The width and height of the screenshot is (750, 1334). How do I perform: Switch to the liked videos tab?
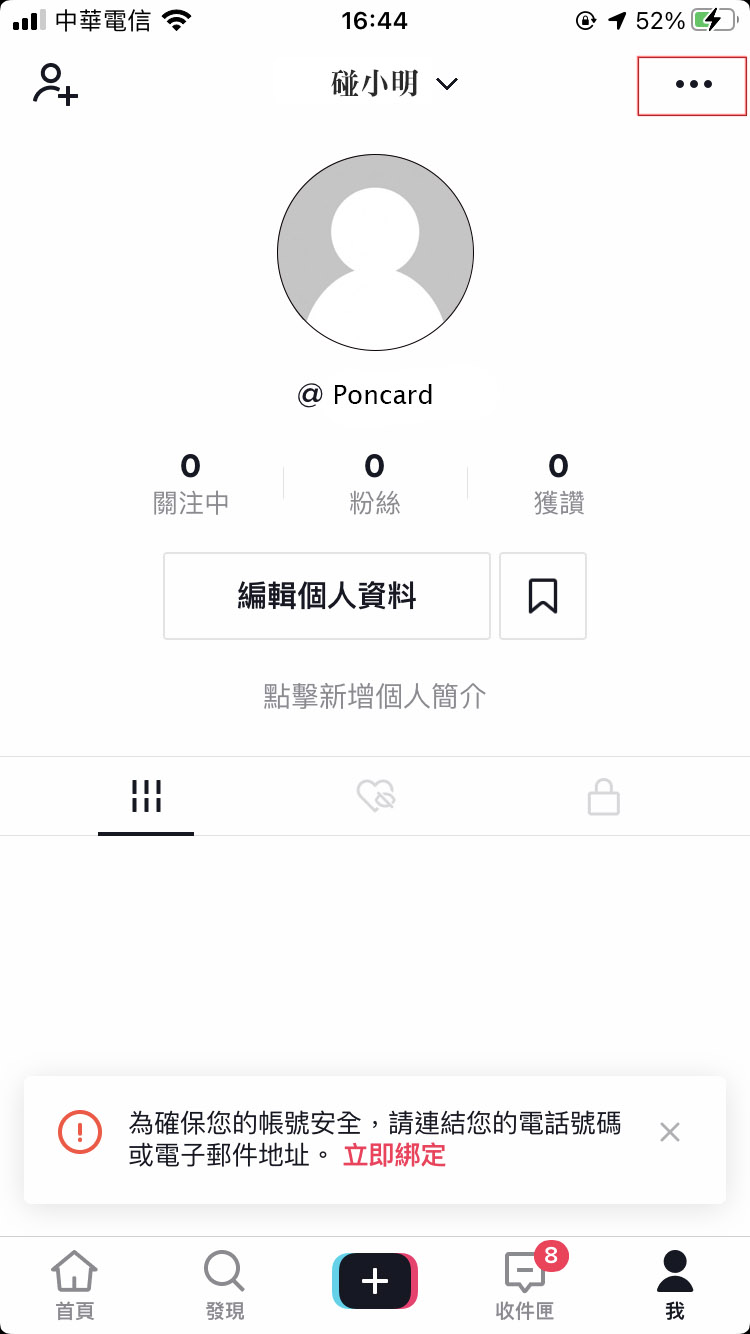coord(376,797)
